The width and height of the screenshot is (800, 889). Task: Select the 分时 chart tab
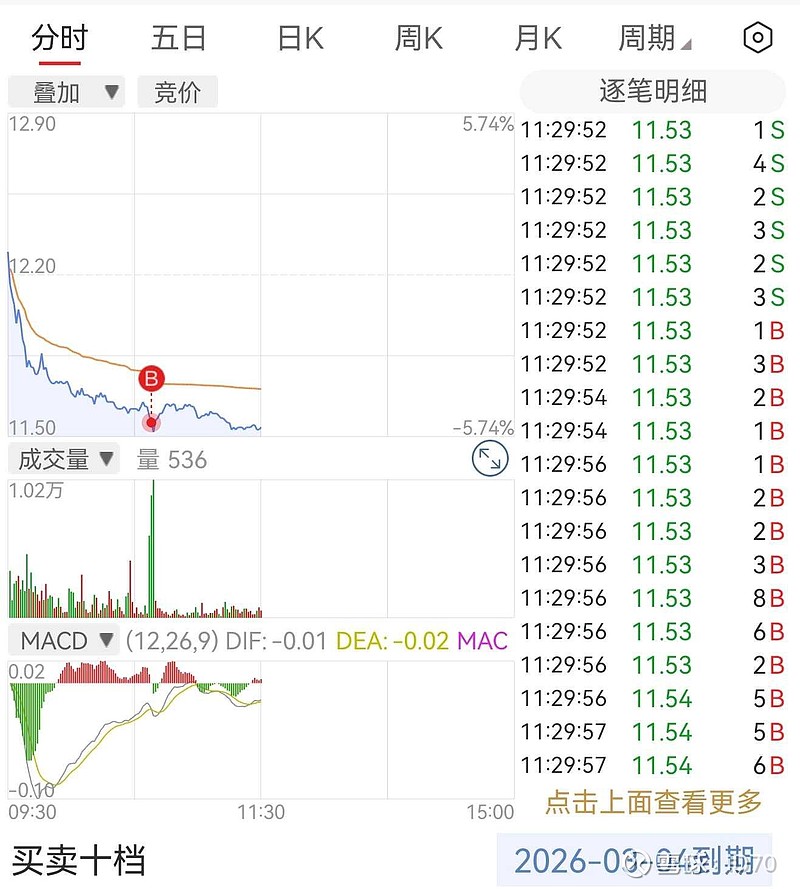coord(60,38)
